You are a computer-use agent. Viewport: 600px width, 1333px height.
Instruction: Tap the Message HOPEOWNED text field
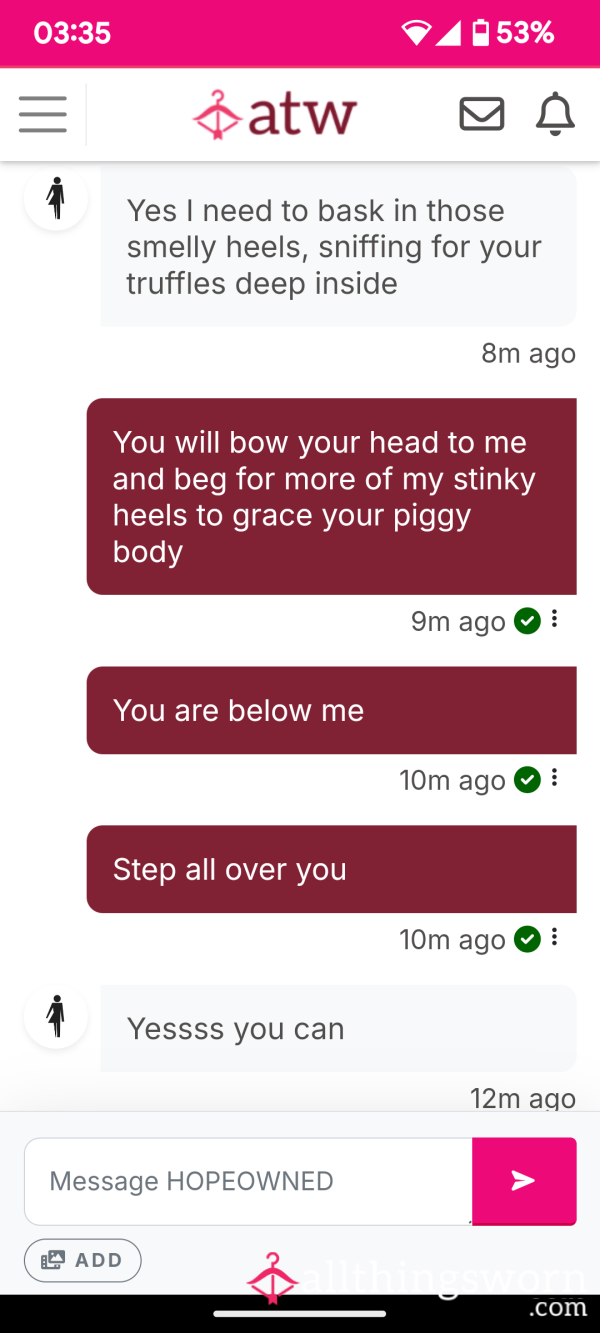click(248, 1181)
